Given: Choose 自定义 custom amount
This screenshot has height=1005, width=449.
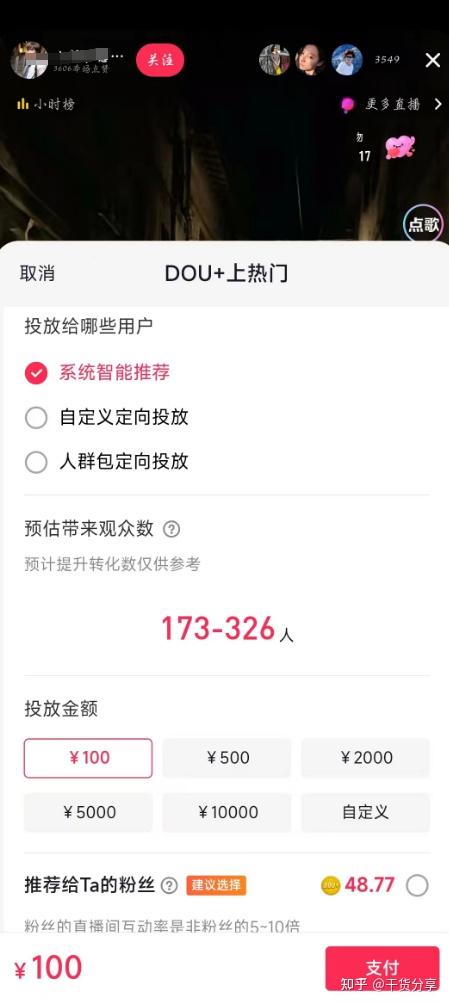Looking at the screenshot, I should [x=365, y=813].
